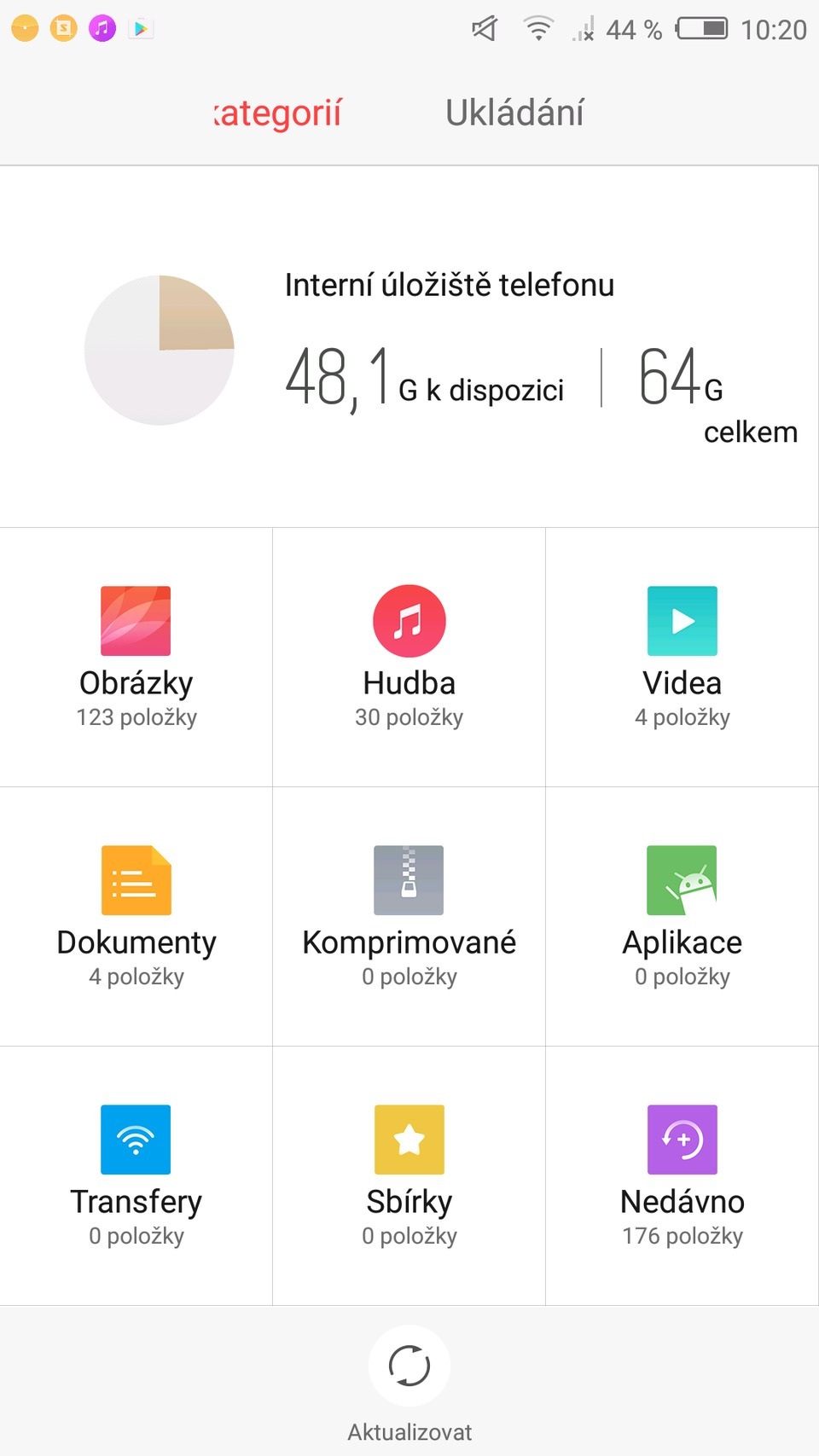
Task: Tap the muted sound status icon
Action: pyautogui.click(x=483, y=28)
